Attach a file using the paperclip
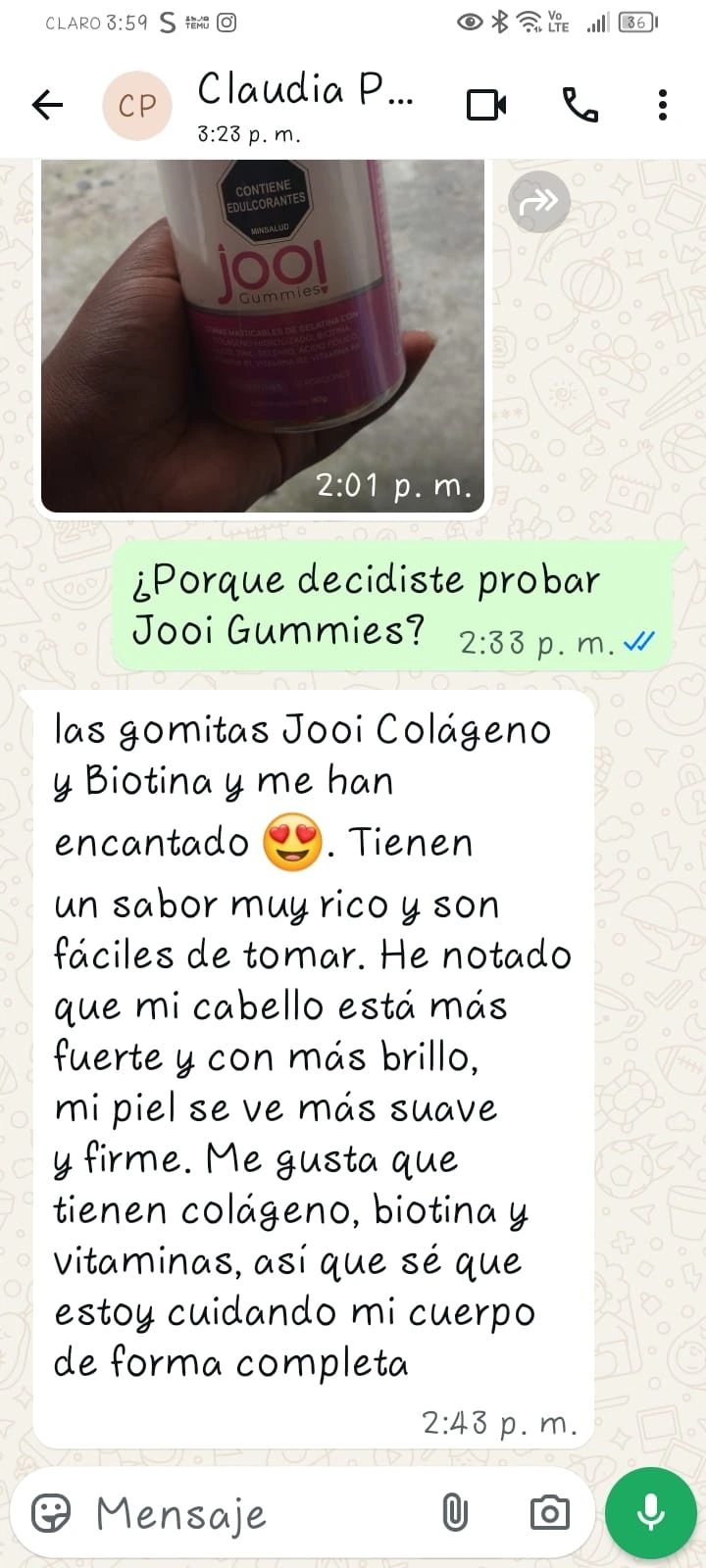 (x=457, y=1512)
